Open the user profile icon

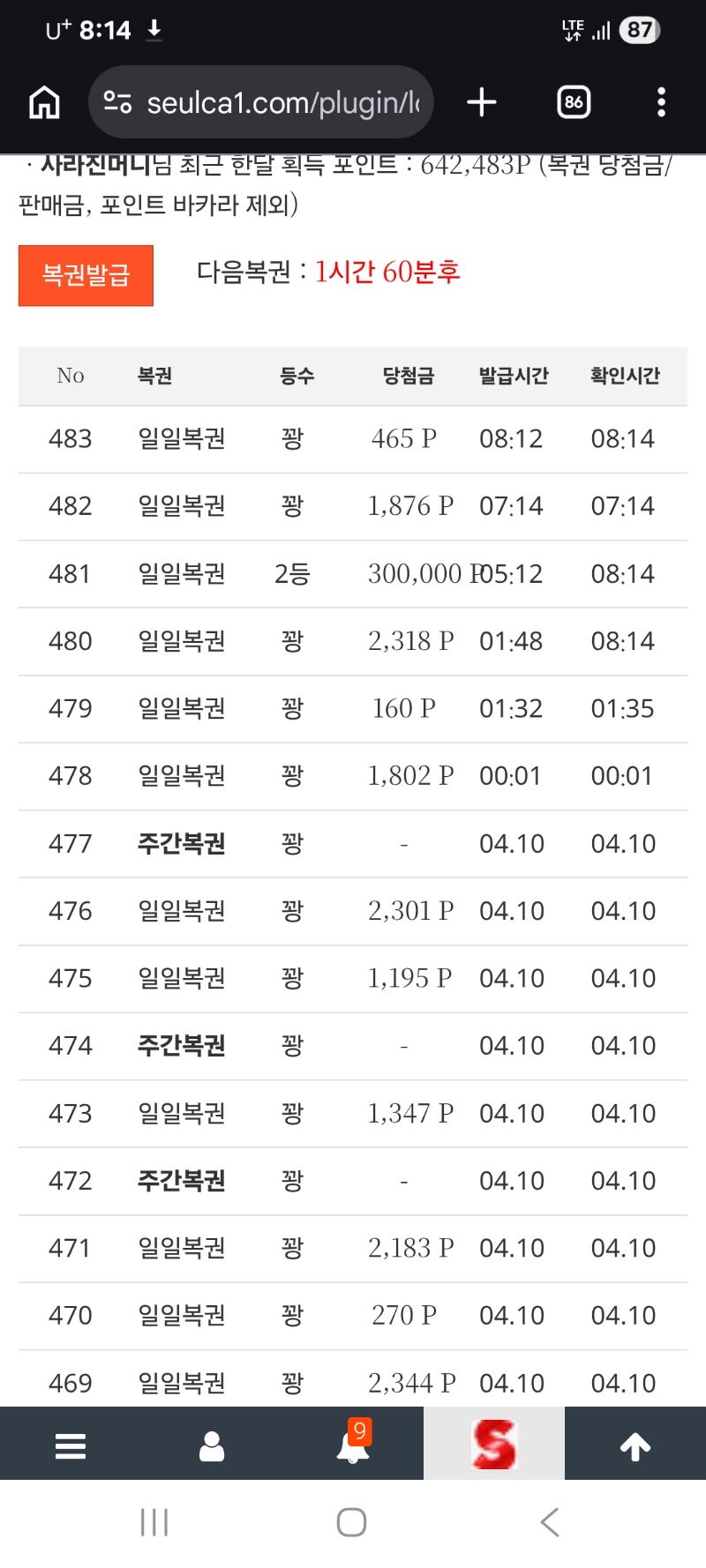tap(212, 1446)
